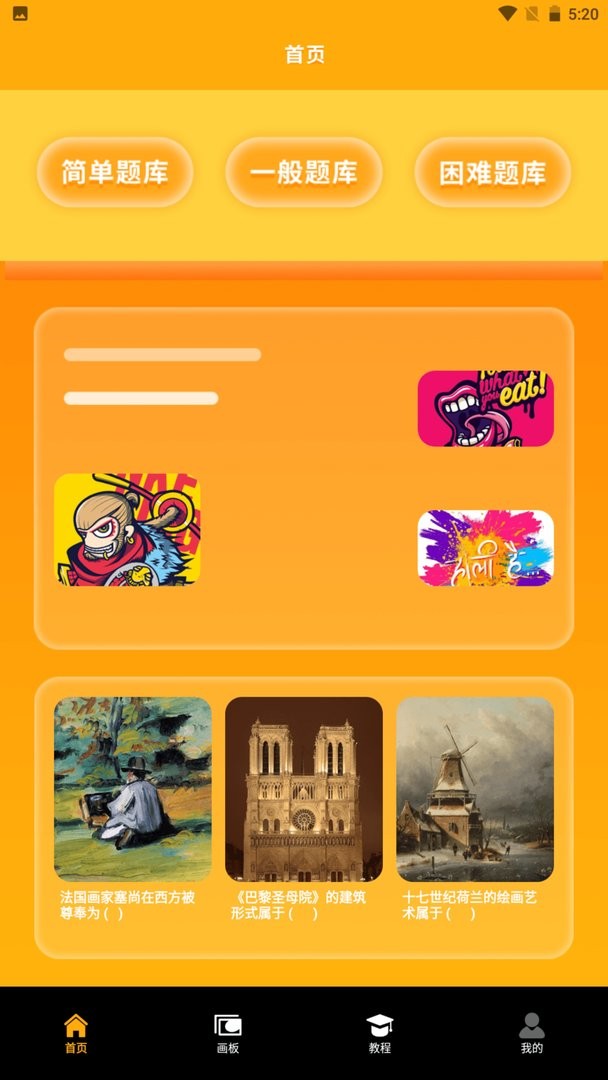This screenshot has width=608, height=1080.
Task: Tap the 困难题库 button
Action: [x=493, y=172]
